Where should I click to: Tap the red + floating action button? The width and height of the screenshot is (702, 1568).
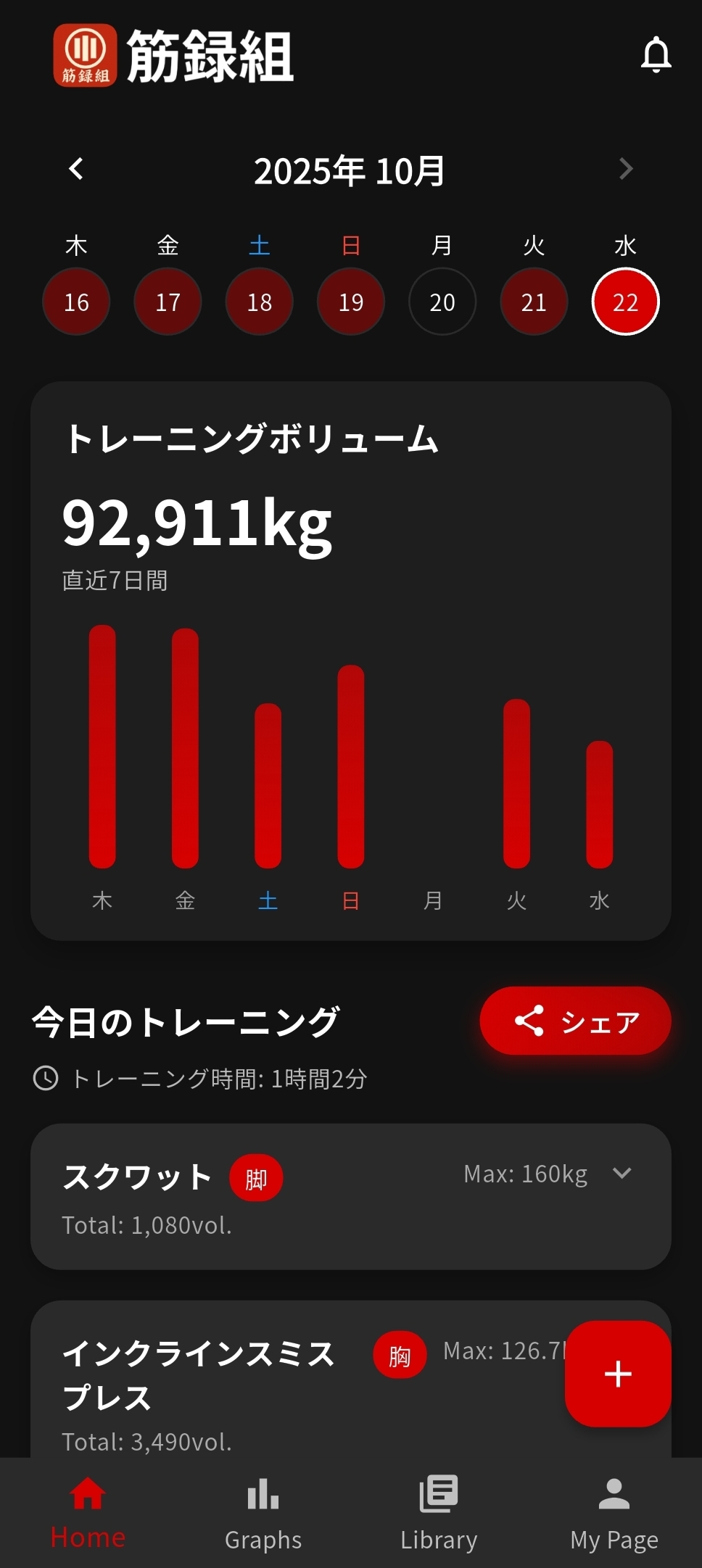pos(617,1374)
